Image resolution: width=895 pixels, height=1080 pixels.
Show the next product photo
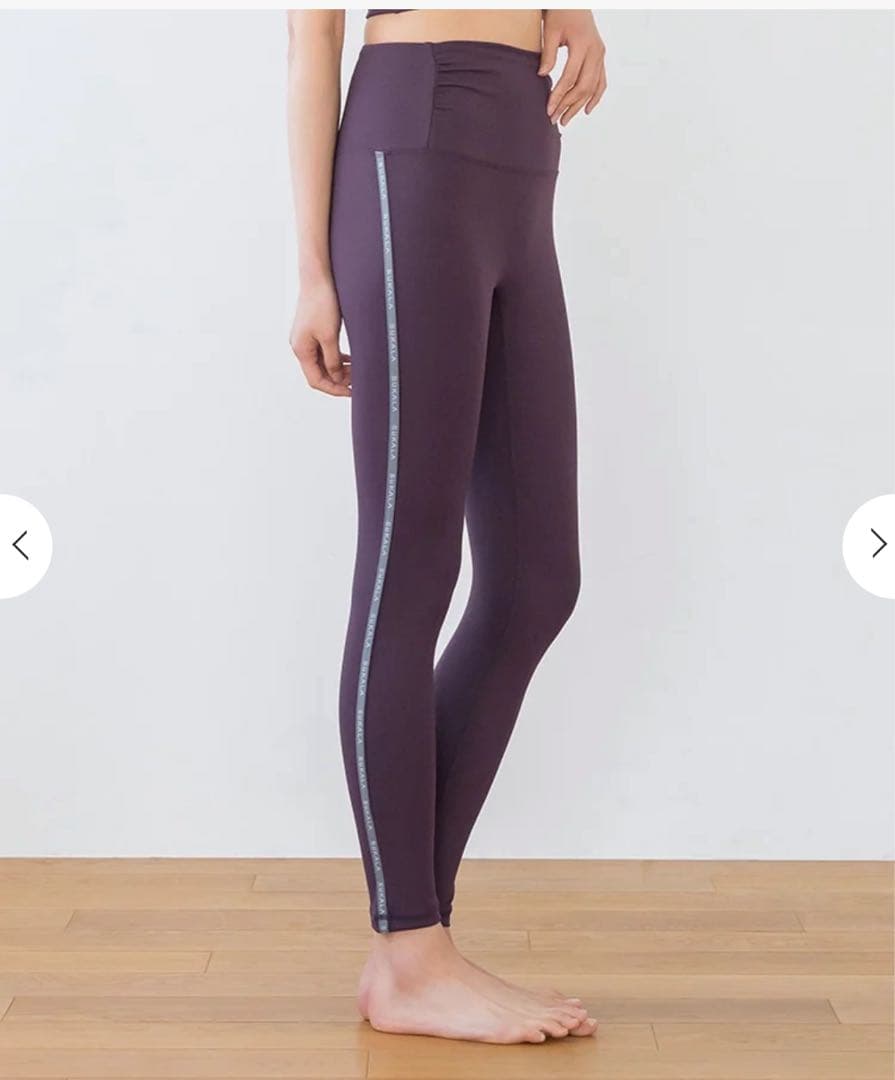click(874, 544)
